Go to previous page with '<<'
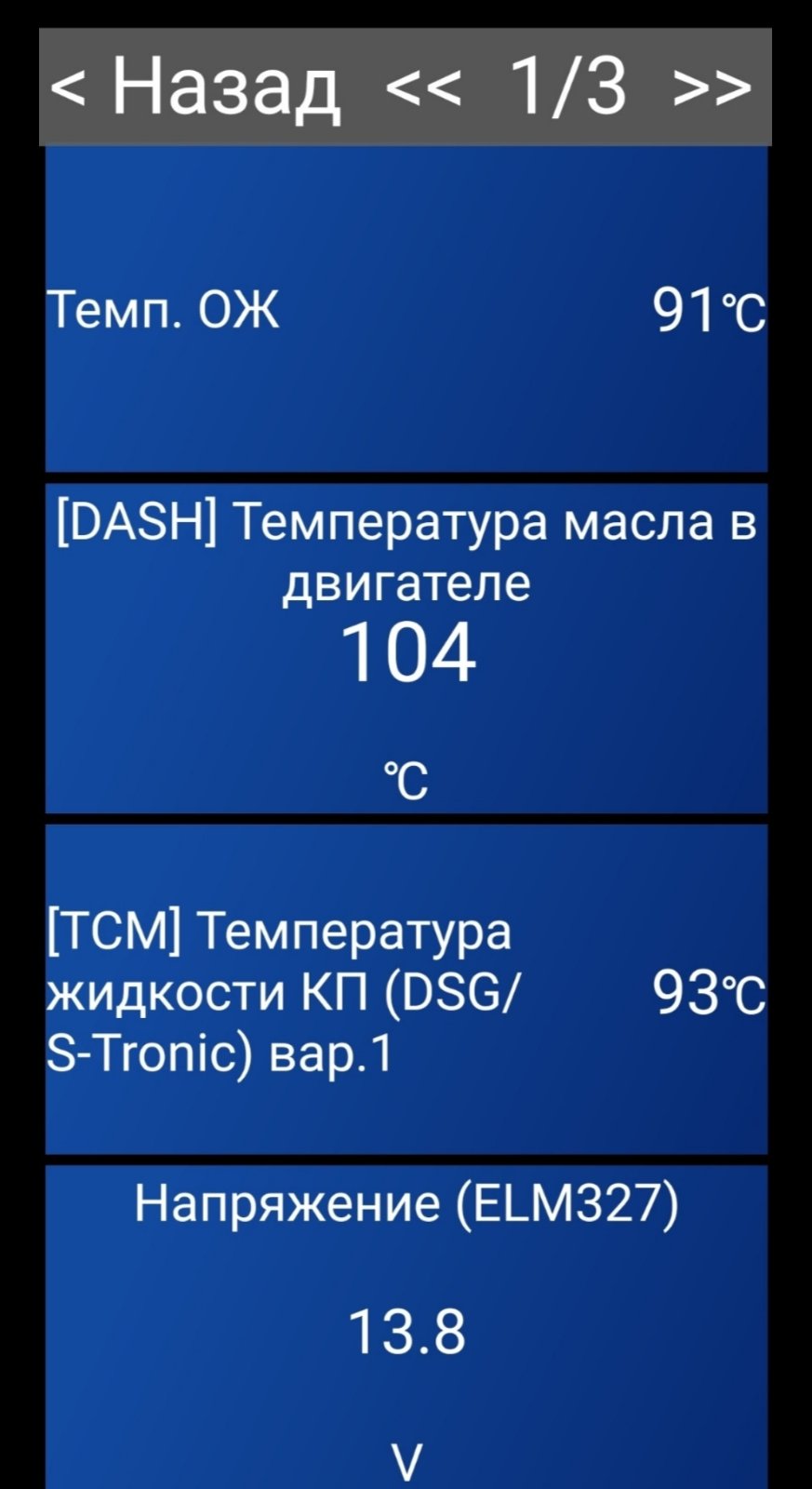 pyautogui.click(x=423, y=87)
